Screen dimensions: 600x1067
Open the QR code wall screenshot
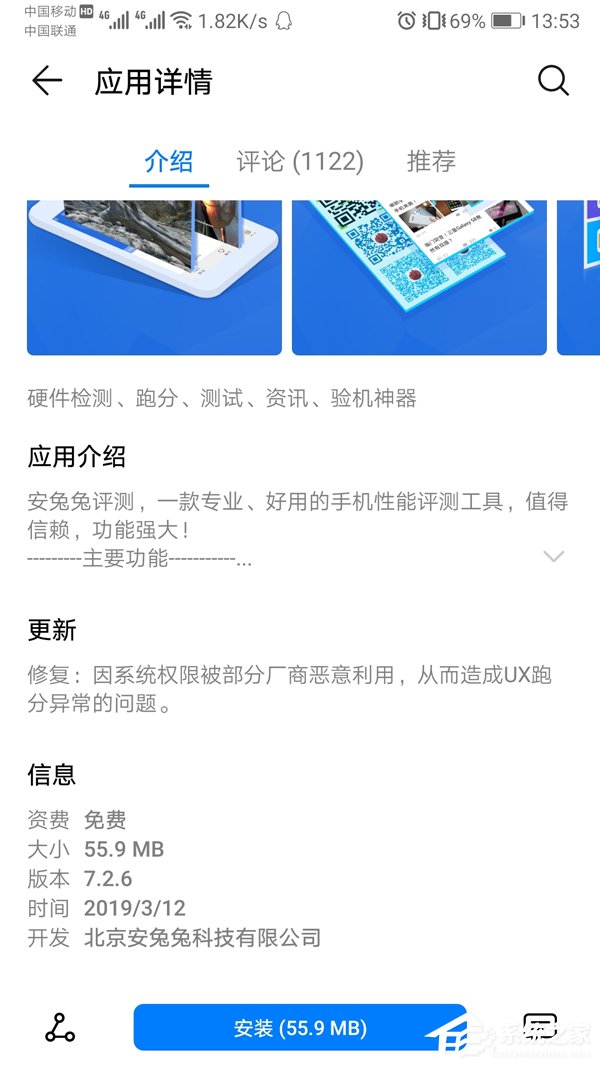tap(419, 277)
